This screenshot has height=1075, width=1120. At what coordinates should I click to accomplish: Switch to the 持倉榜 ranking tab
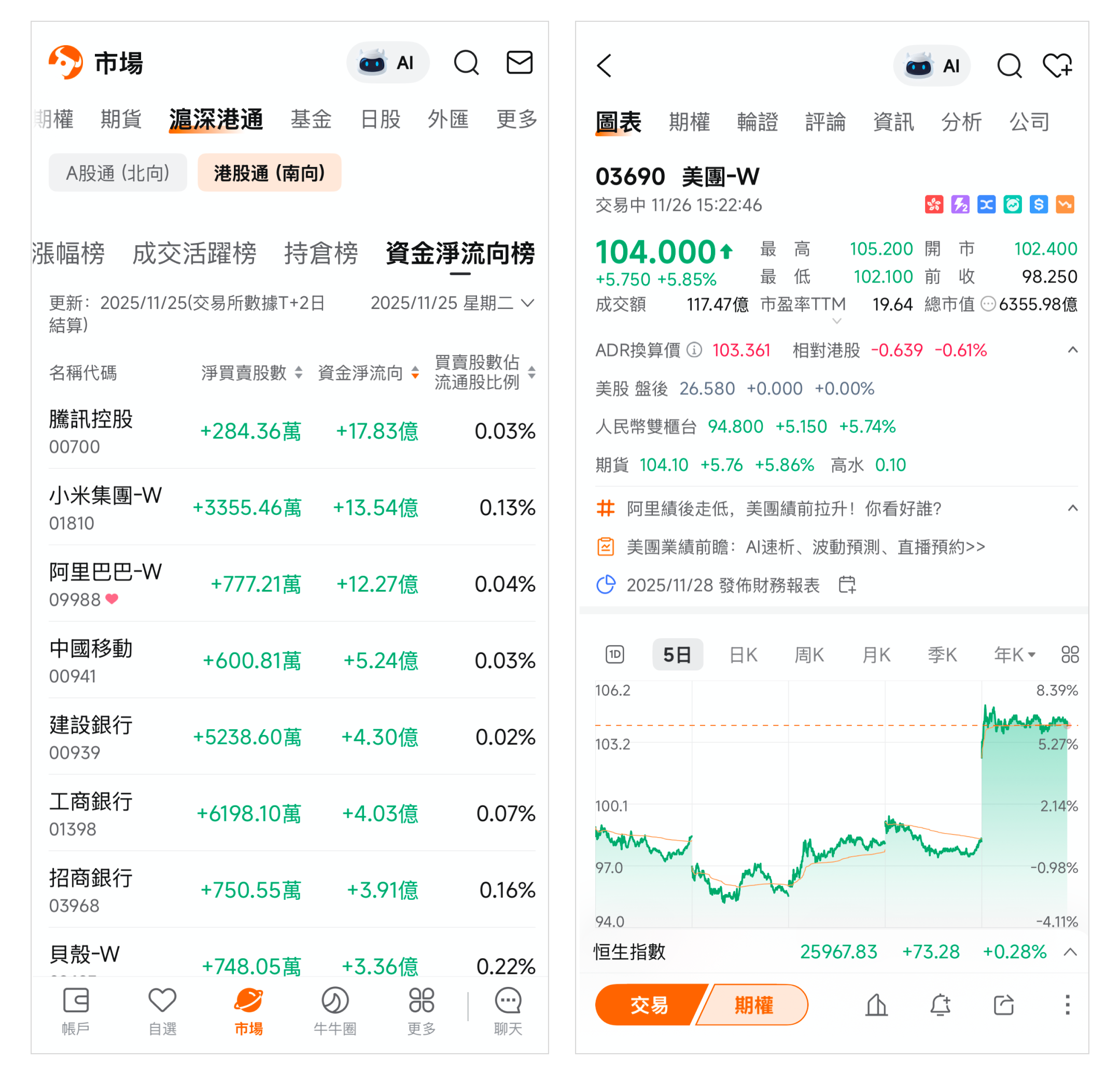tap(320, 253)
